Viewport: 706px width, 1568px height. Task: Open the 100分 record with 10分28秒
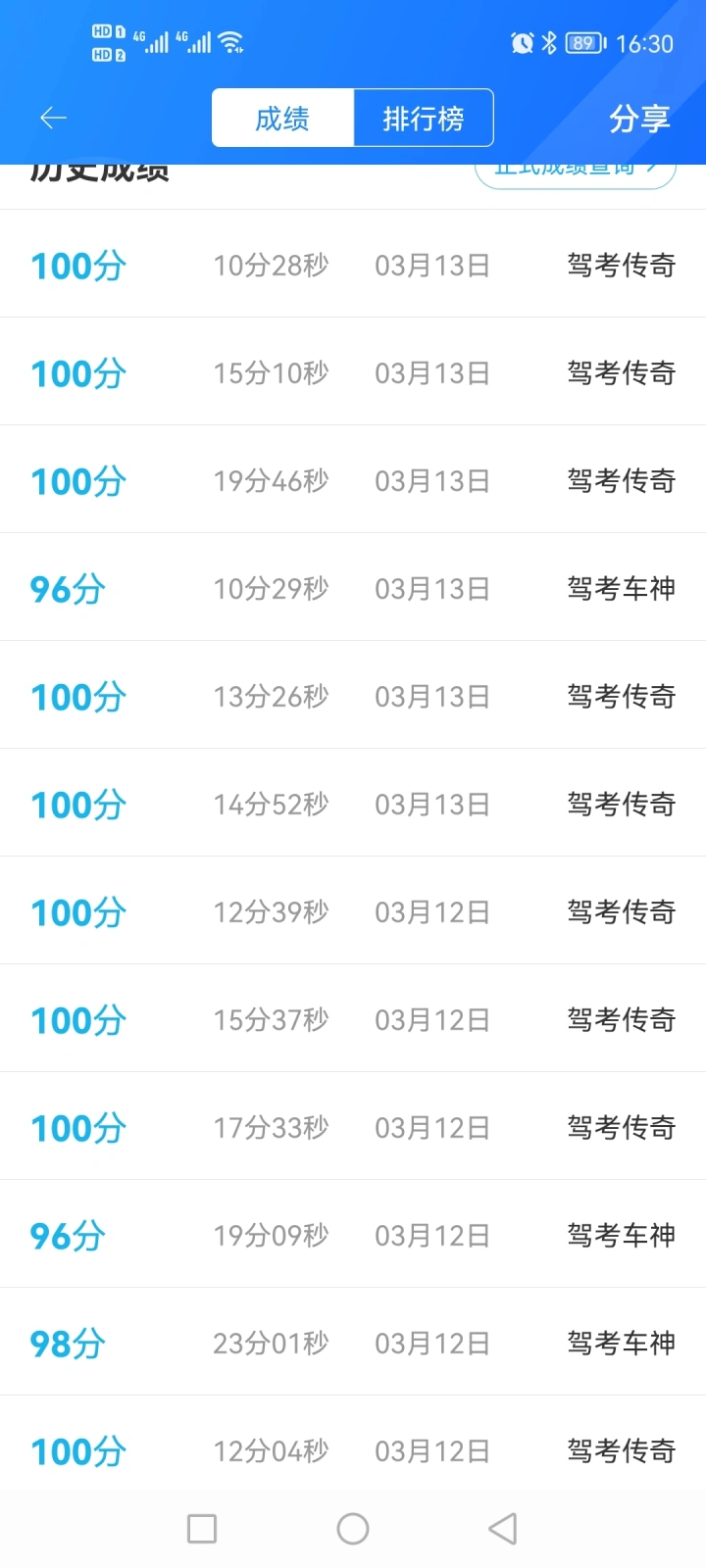[x=353, y=265]
